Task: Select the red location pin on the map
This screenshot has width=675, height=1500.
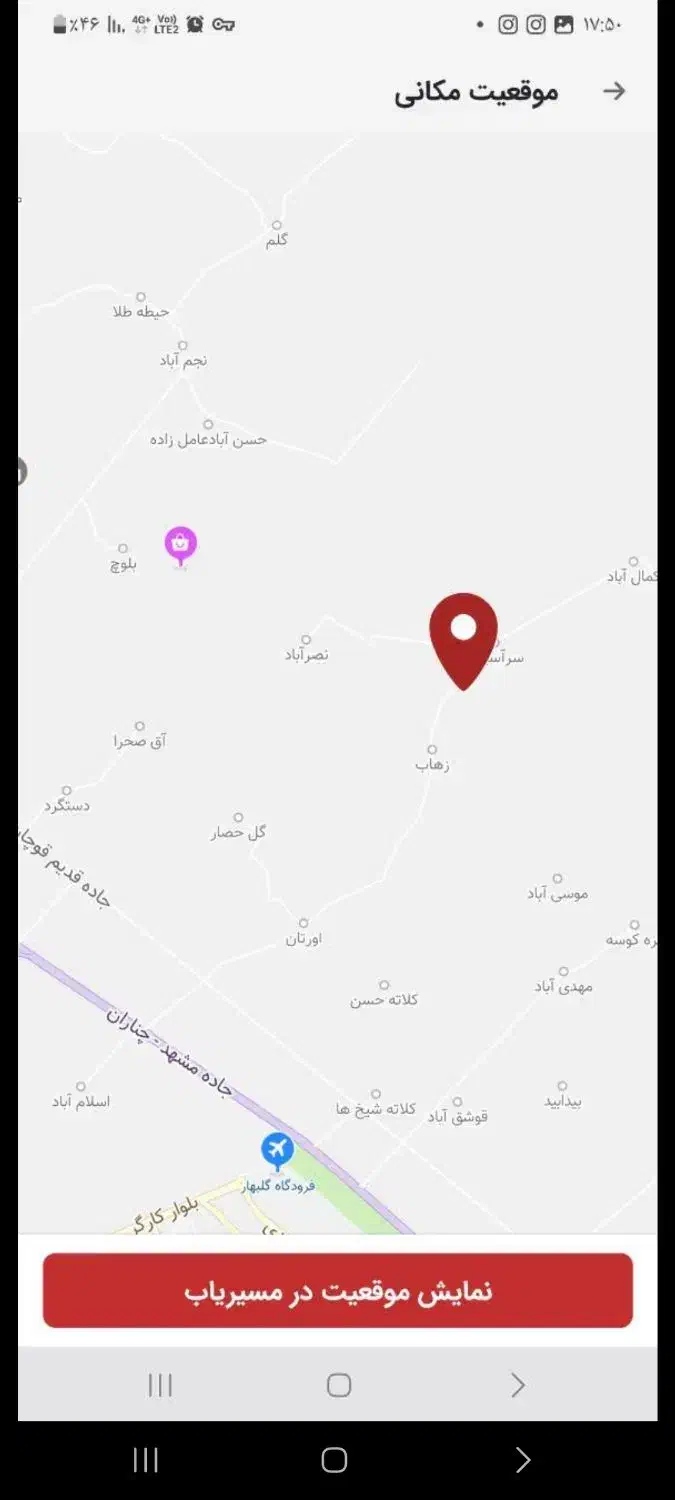Action: [x=463, y=636]
